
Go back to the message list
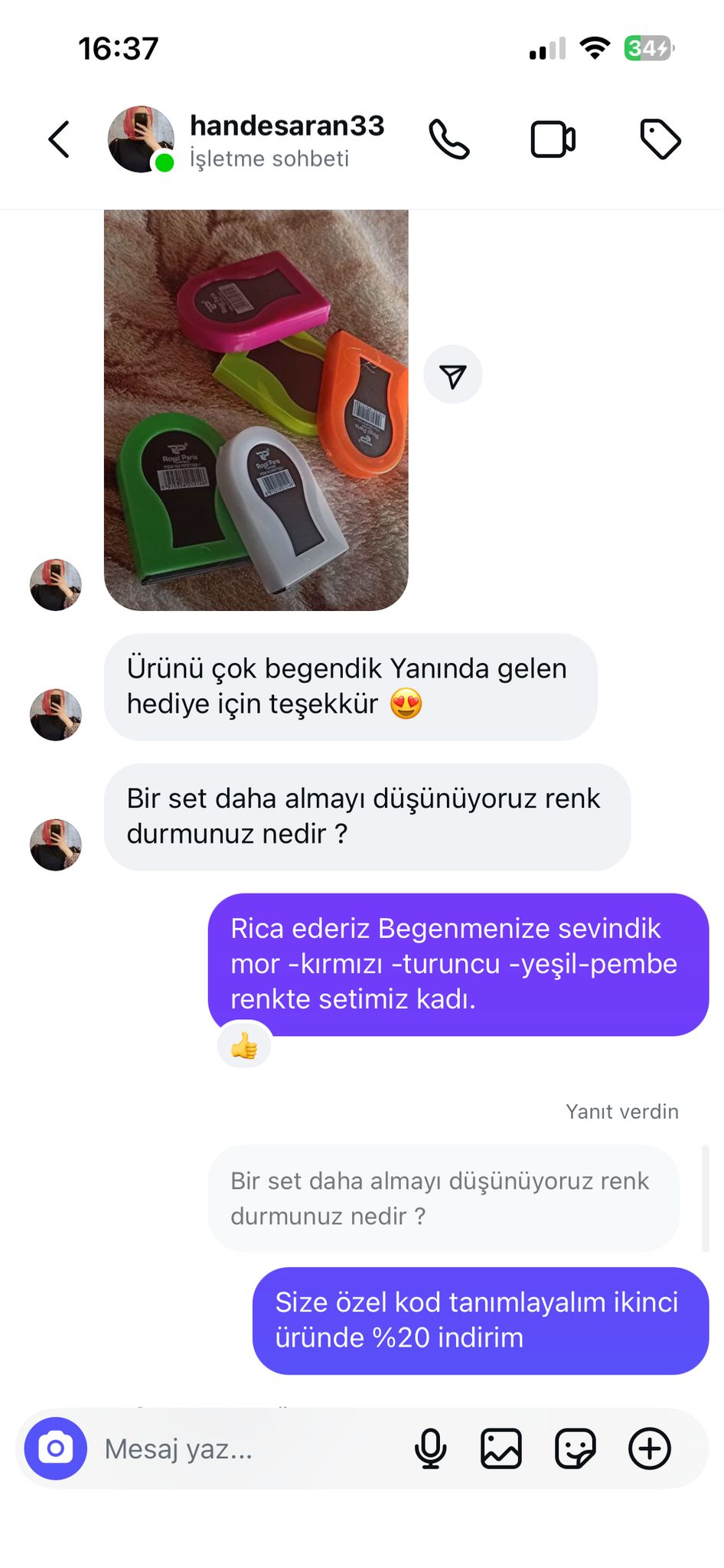point(59,139)
